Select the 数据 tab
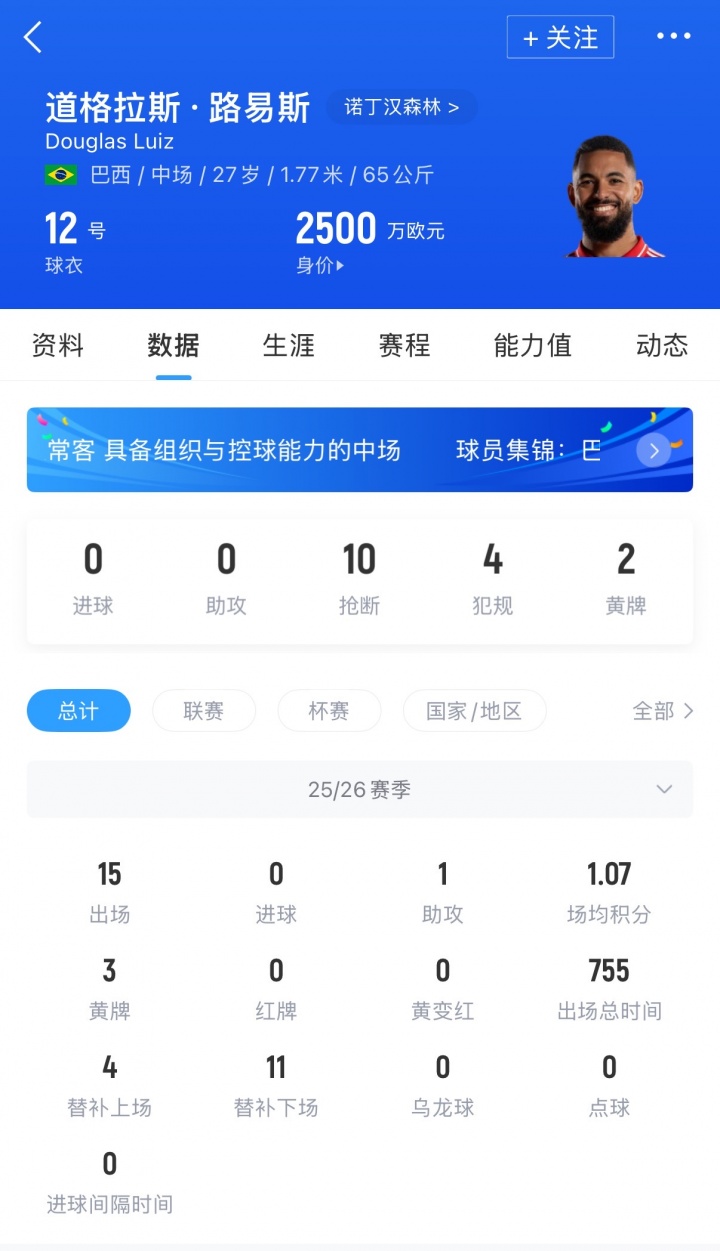The height and width of the screenshot is (1251, 720). click(x=173, y=346)
